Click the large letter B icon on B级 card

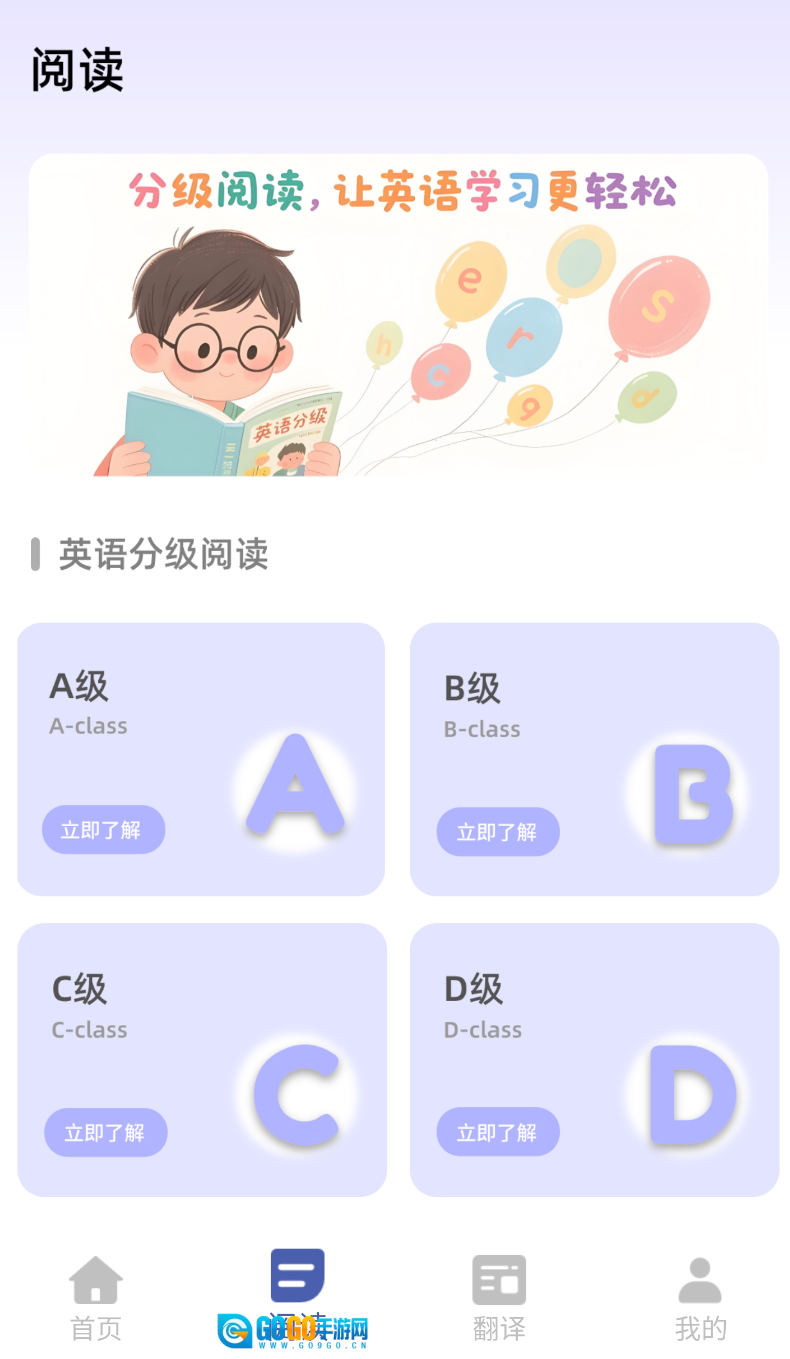(691, 793)
